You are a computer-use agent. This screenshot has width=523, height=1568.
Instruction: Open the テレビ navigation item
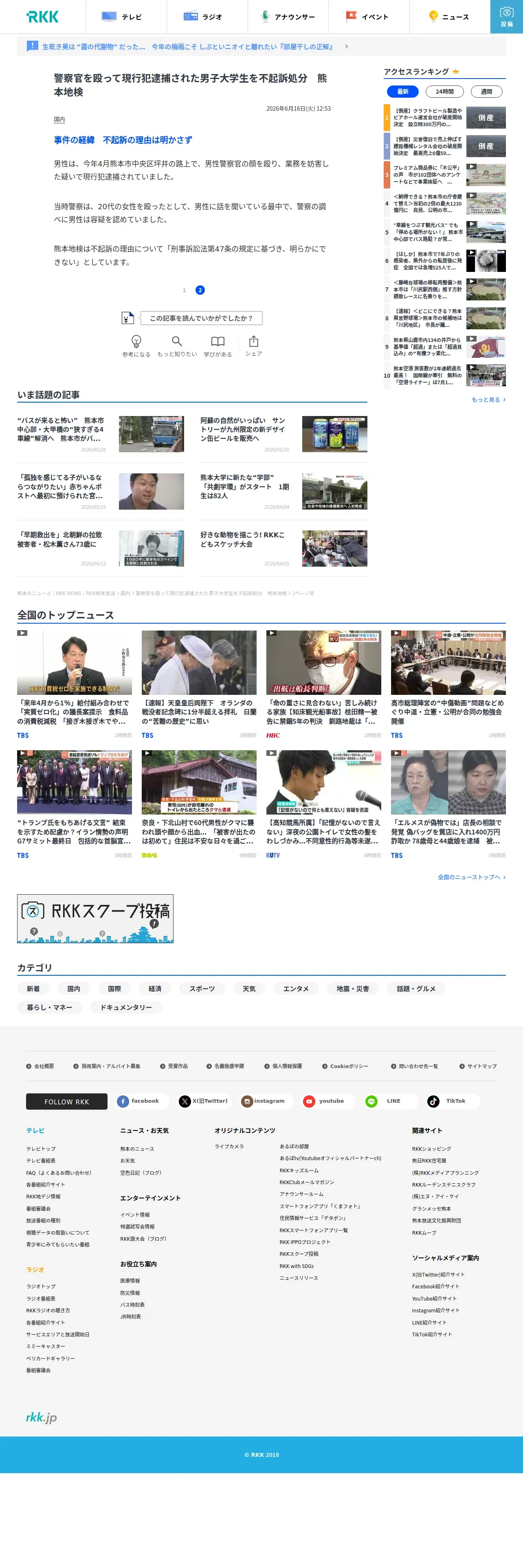[126, 16]
